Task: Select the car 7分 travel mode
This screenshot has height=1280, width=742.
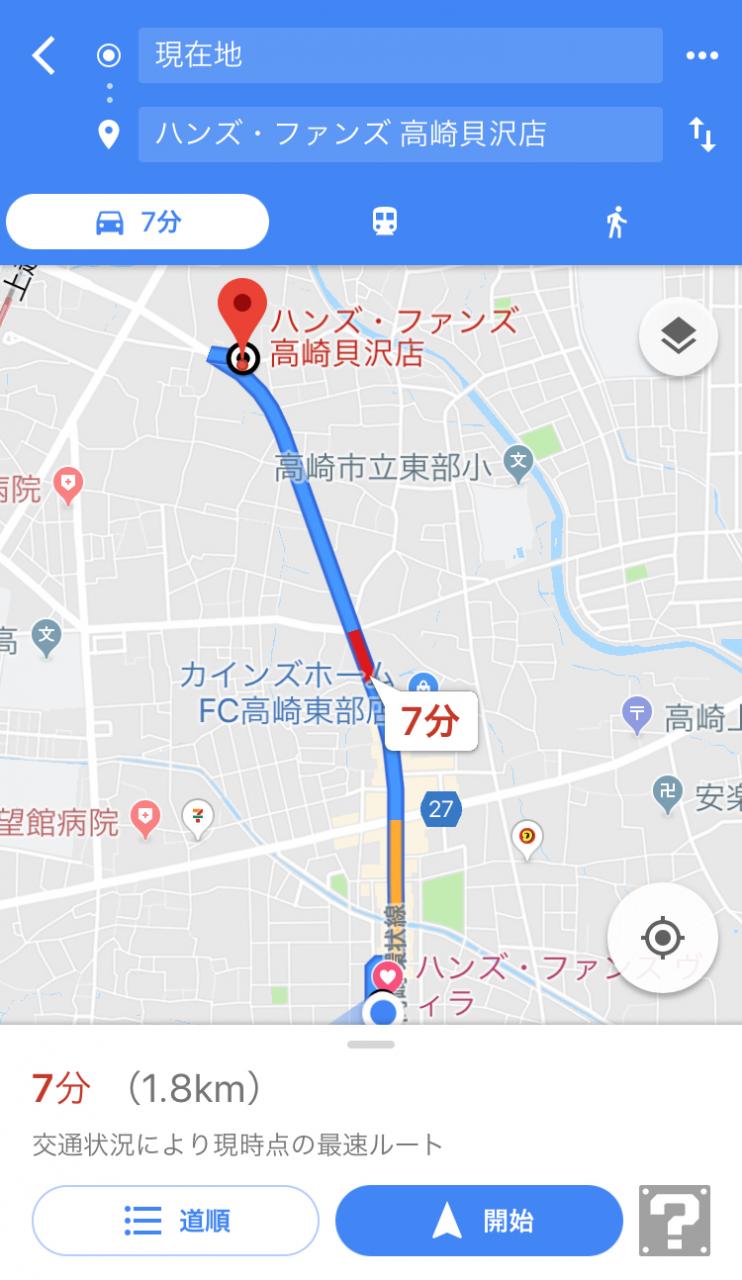Action: [138, 221]
